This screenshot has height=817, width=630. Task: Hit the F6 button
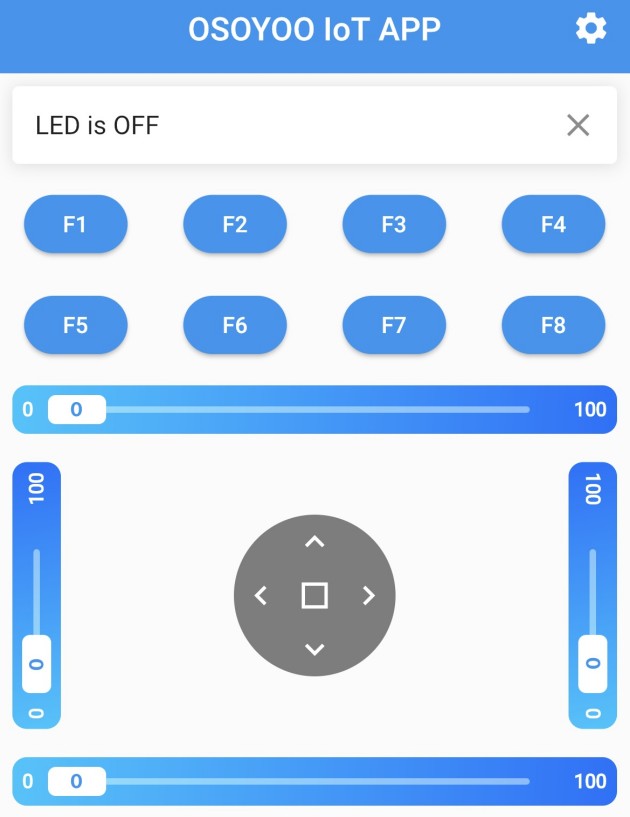235,325
